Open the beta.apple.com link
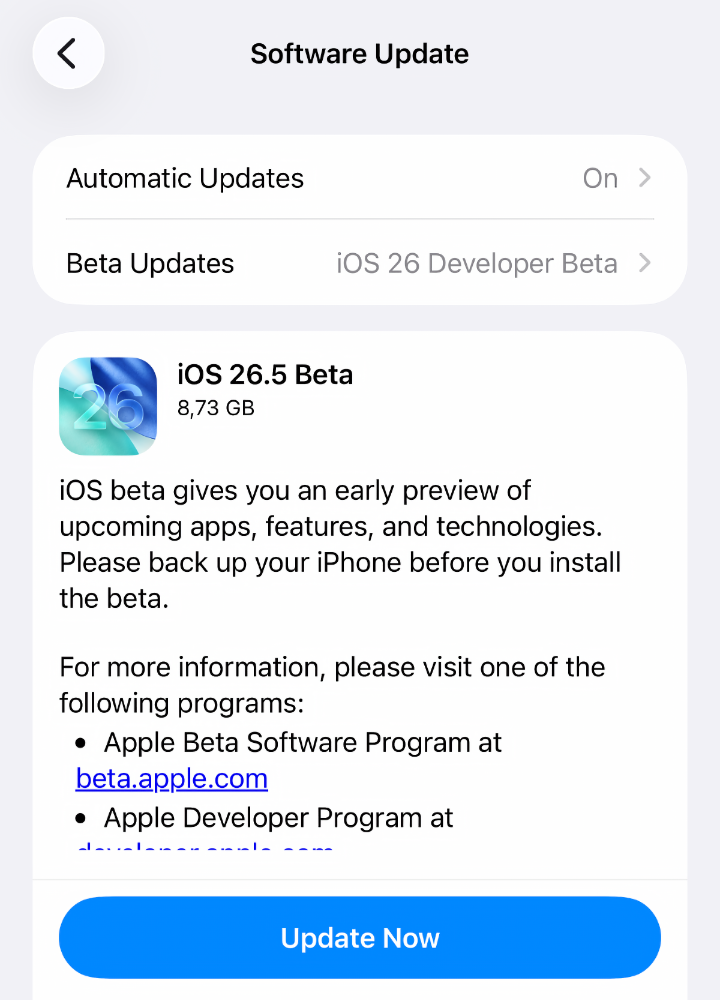The width and height of the screenshot is (720, 1000). [172, 779]
